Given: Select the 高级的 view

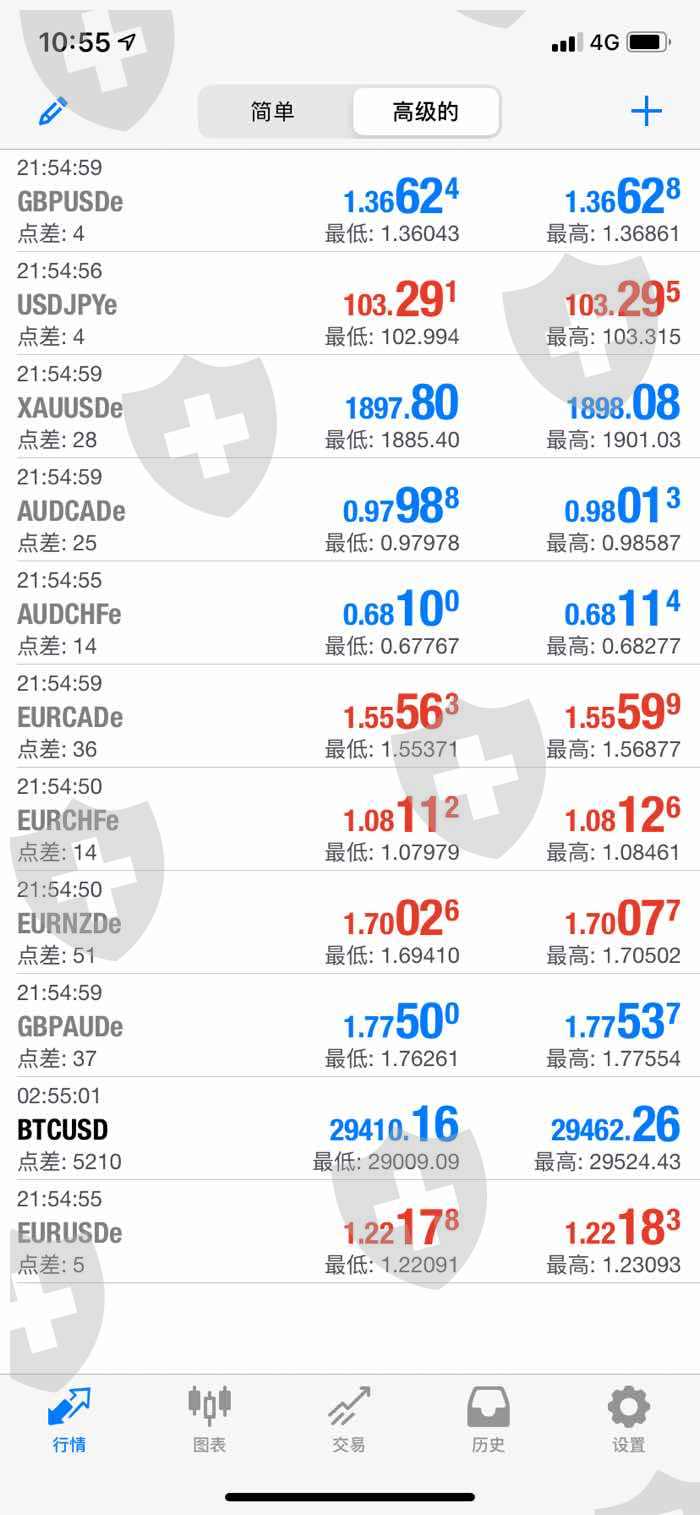Looking at the screenshot, I should pyautogui.click(x=425, y=112).
